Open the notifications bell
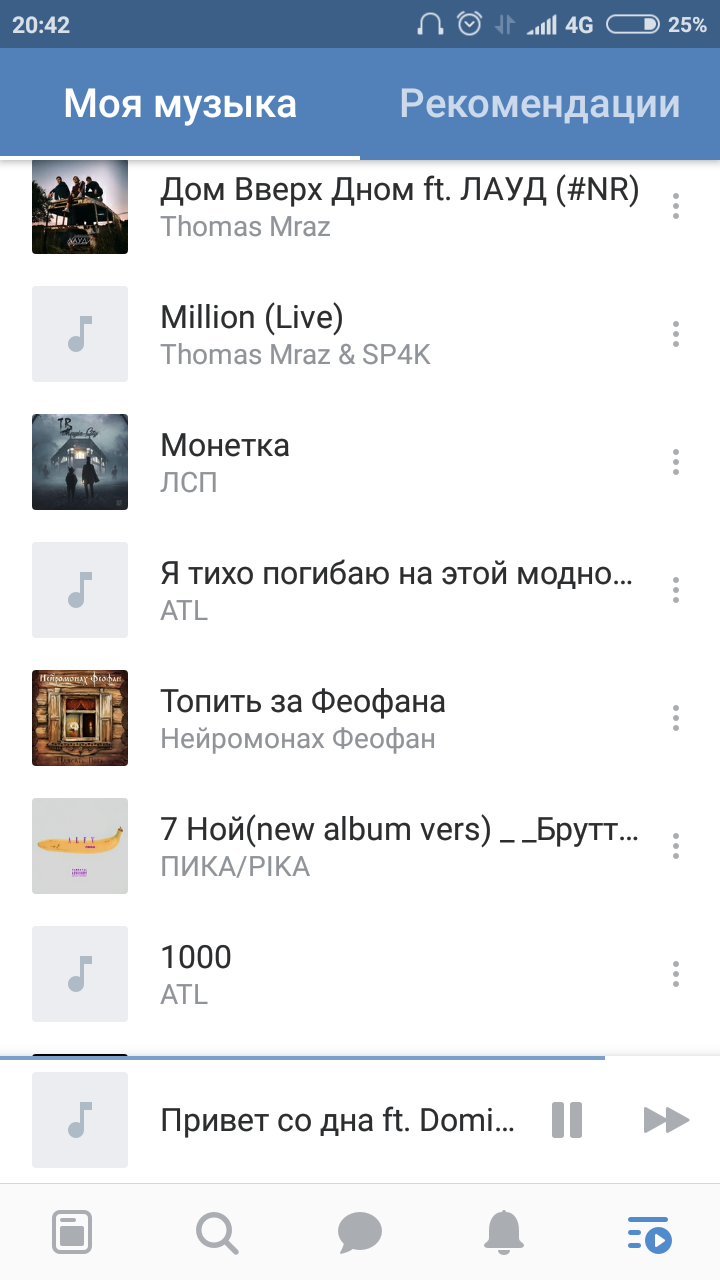Image resolution: width=720 pixels, height=1280 pixels. pos(504,1232)
